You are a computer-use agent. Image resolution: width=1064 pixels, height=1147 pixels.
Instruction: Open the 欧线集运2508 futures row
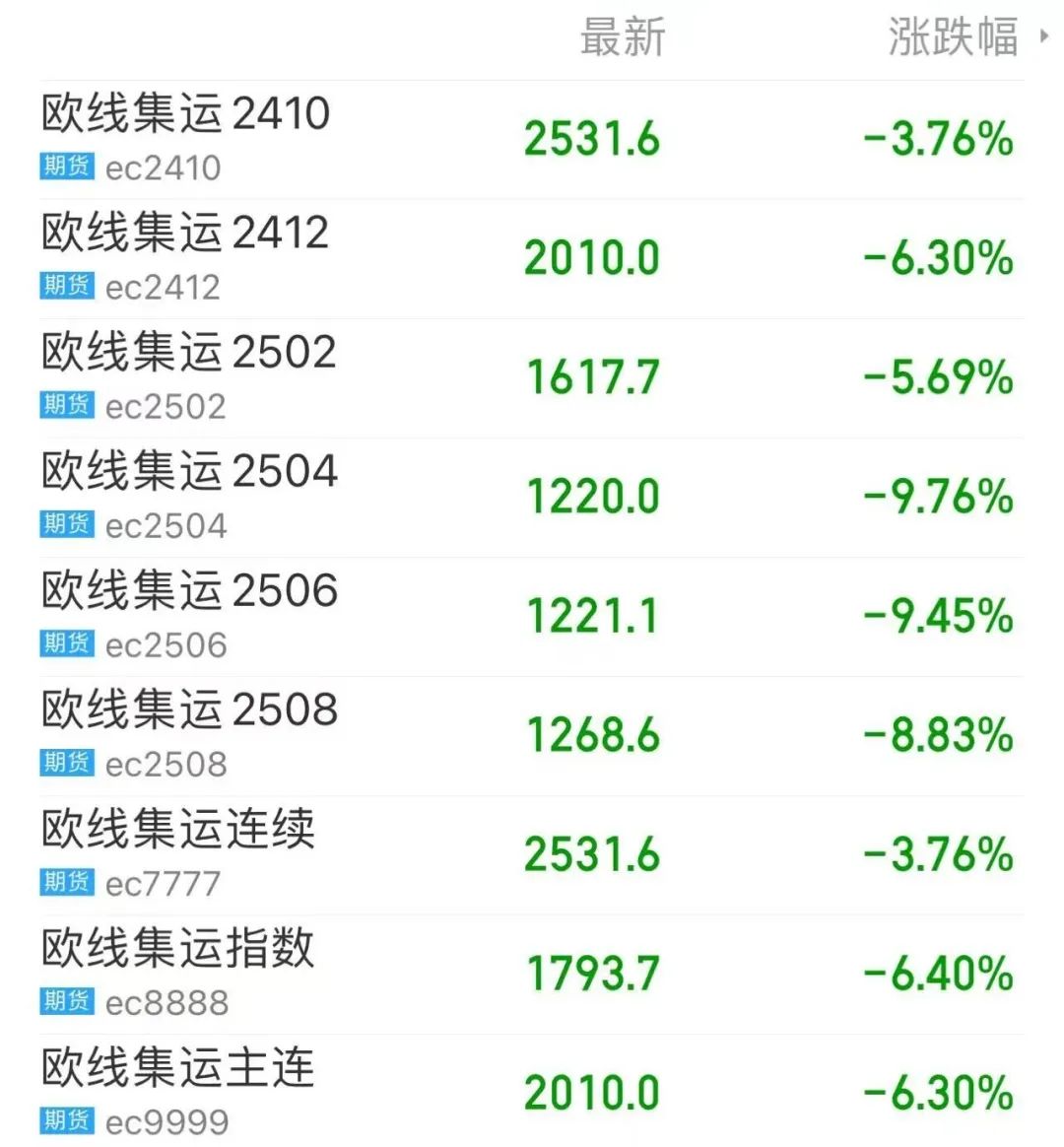coord(532,735)
